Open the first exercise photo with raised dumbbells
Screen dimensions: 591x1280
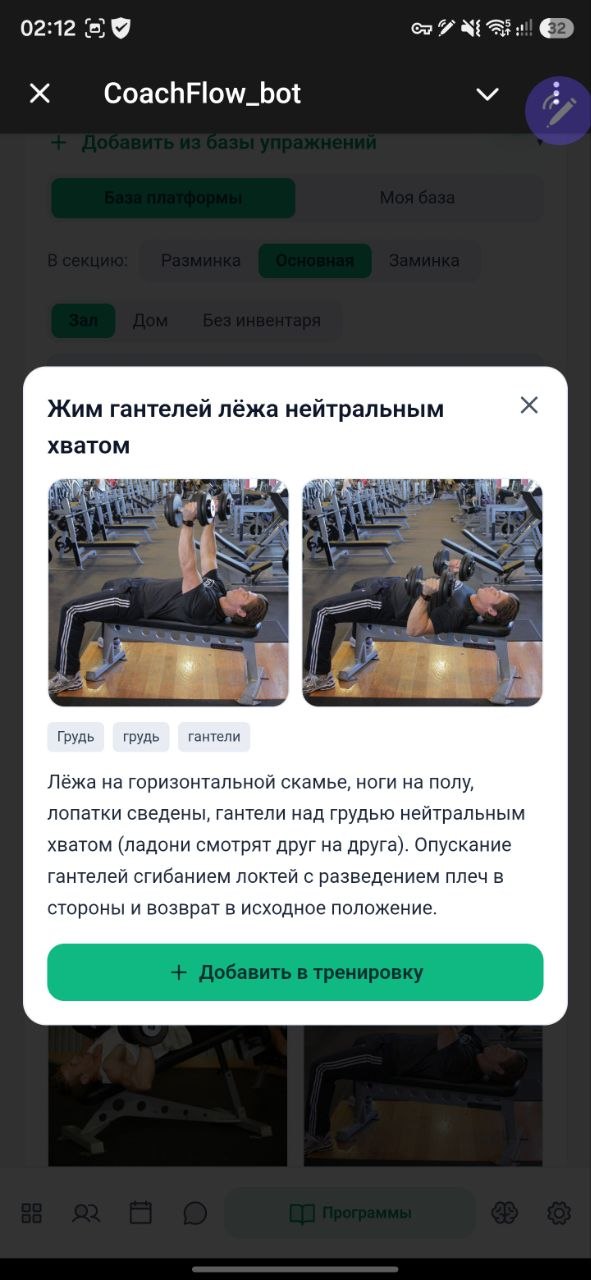click(x=168, y=592)
